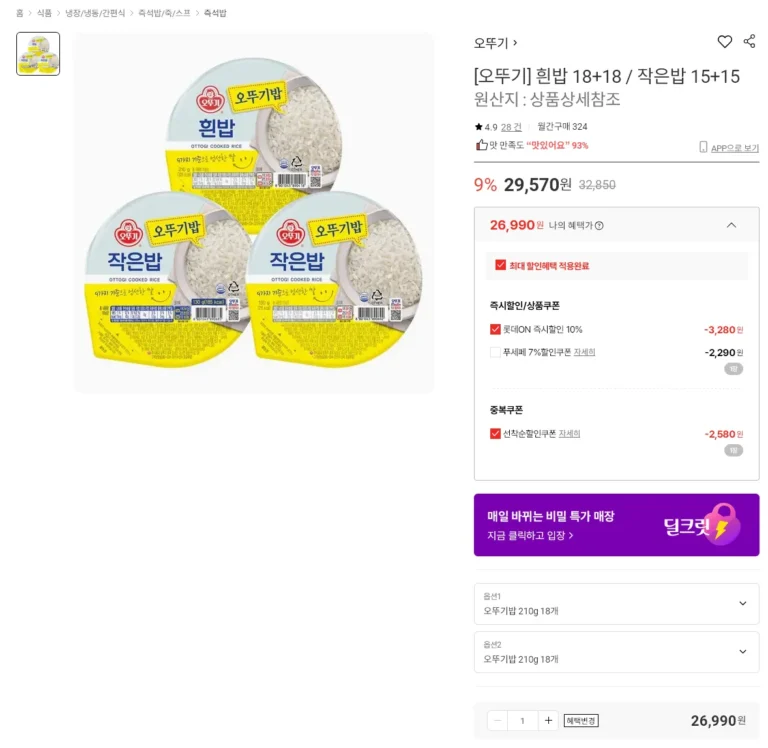Uncheck the 선착순할인쿠폰 checkbox
768x748 pixels.
pos(495,434)
